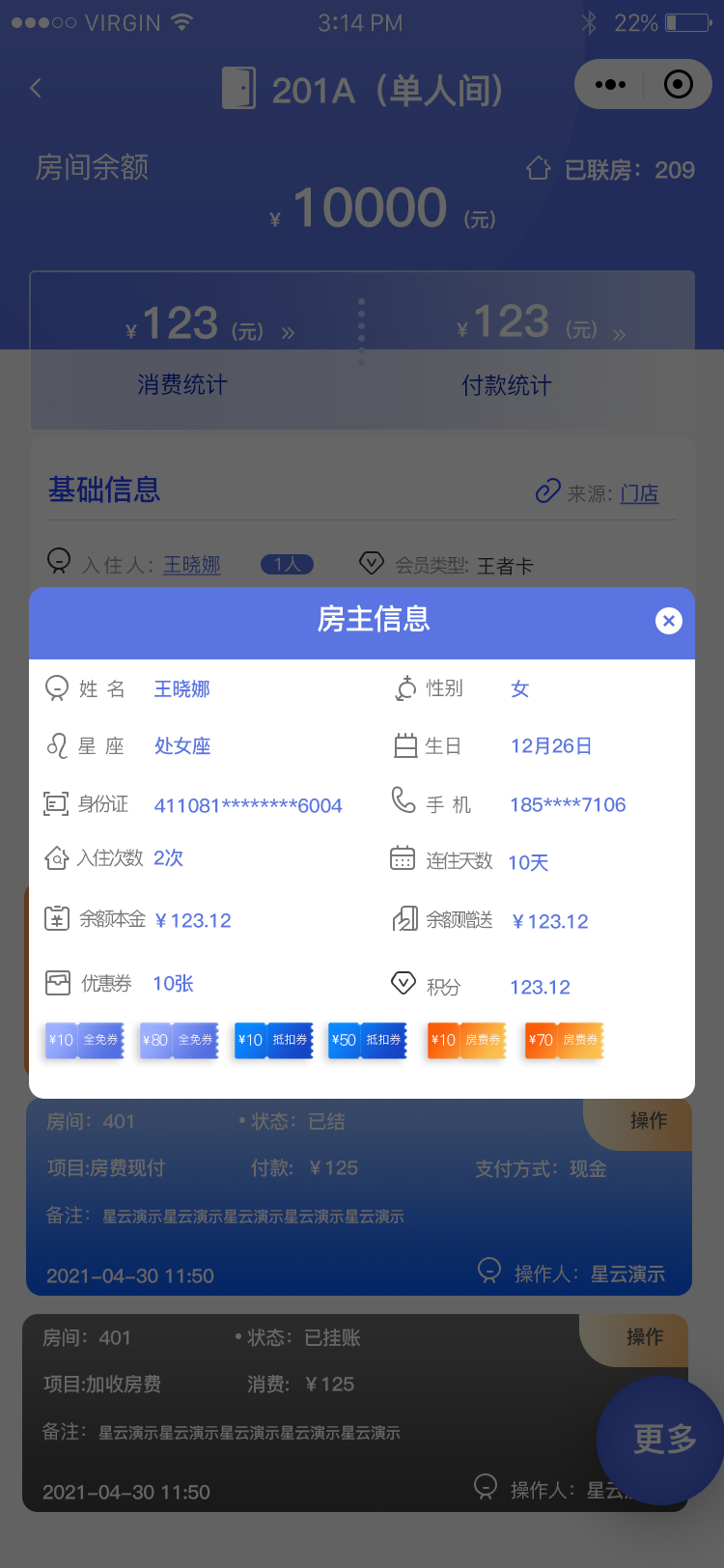Open the mini program more-options dots
This screenshot has height=1568, width=724.
coord(610,85)
